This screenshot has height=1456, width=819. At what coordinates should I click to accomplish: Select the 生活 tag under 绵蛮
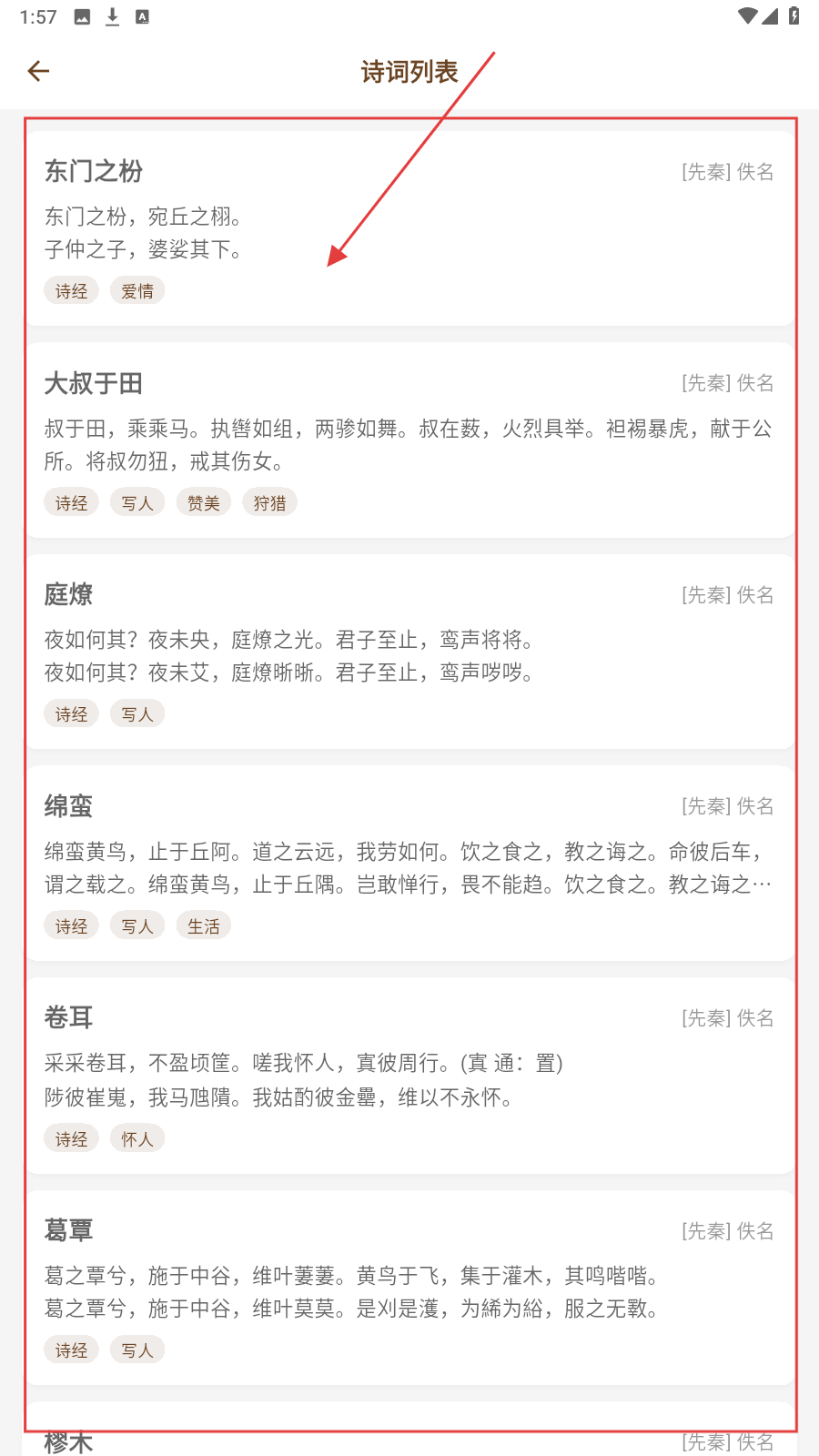tap(203, 926)
